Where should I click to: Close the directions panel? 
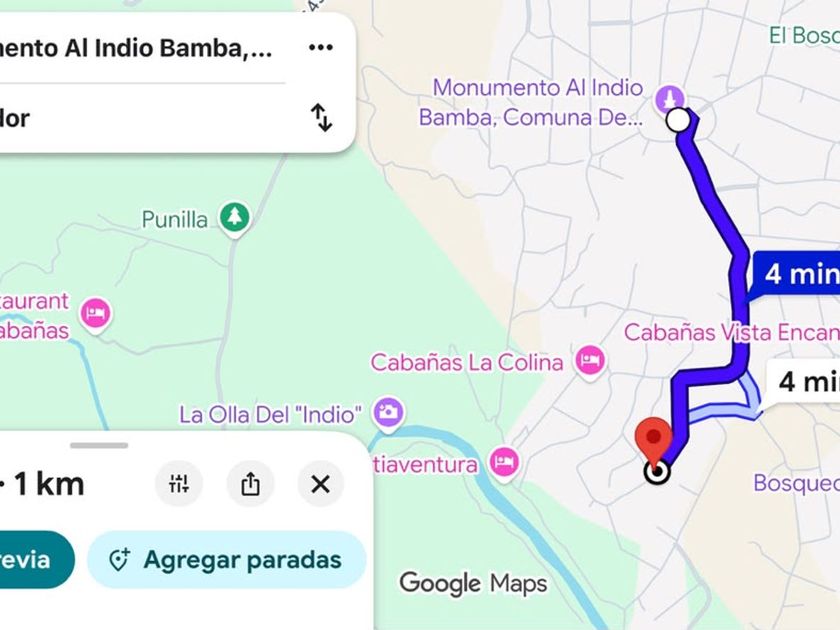[320, 484]
